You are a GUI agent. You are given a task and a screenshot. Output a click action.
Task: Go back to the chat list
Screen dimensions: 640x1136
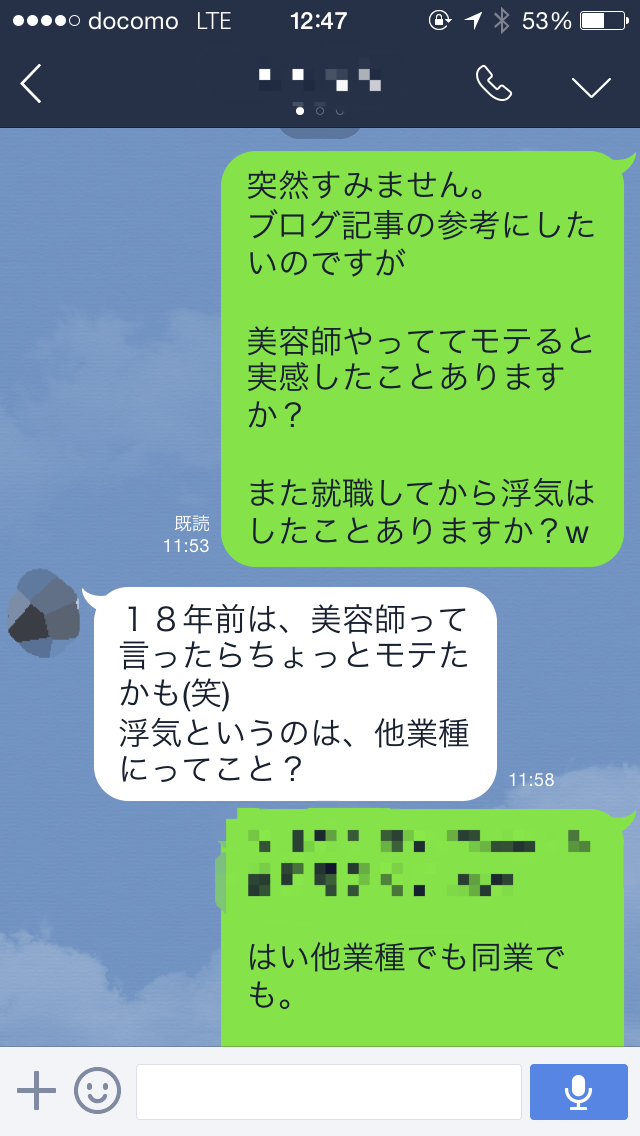tap(32, 84)
